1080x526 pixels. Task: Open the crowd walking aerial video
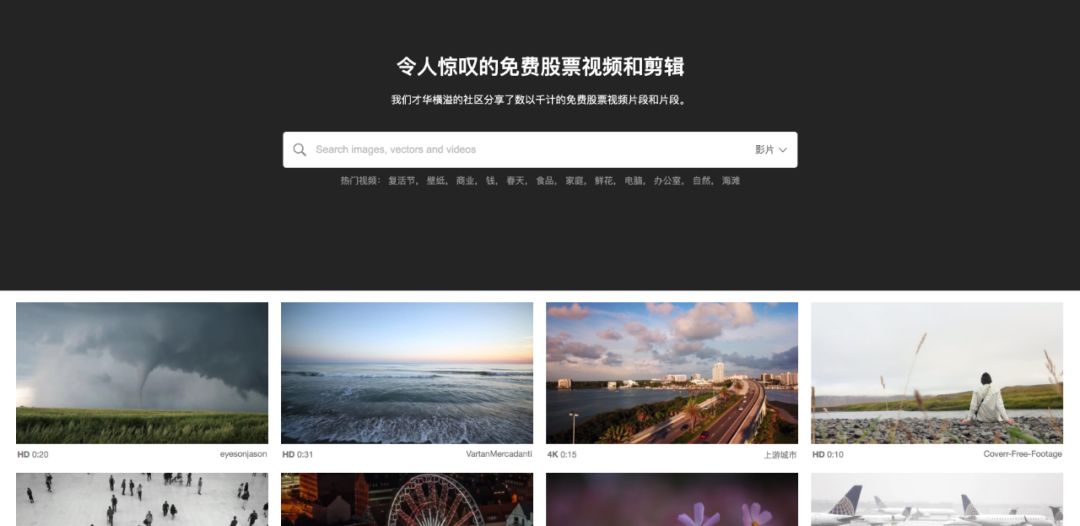click(x=142, y=500)
